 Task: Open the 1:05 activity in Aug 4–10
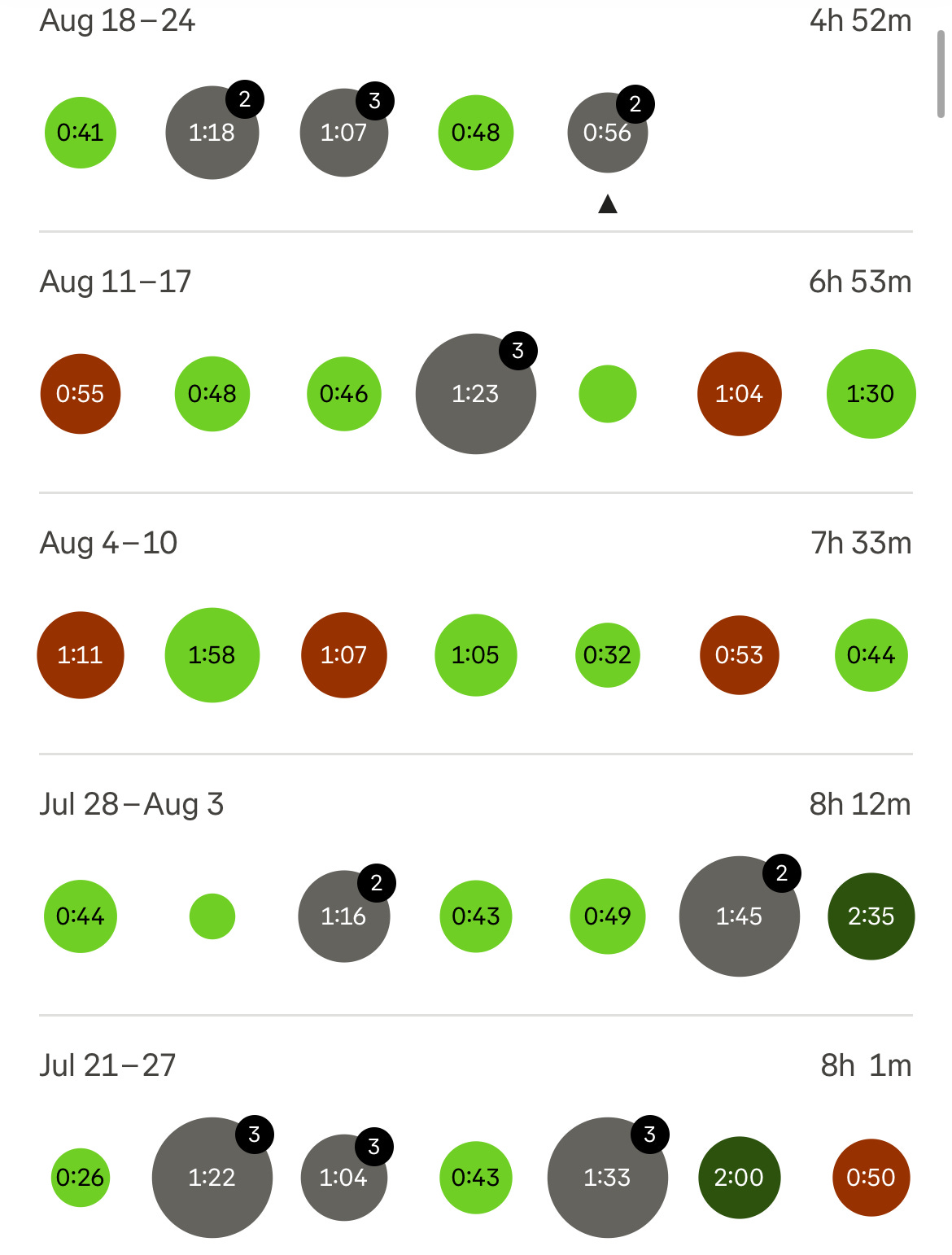click(475, 655)
